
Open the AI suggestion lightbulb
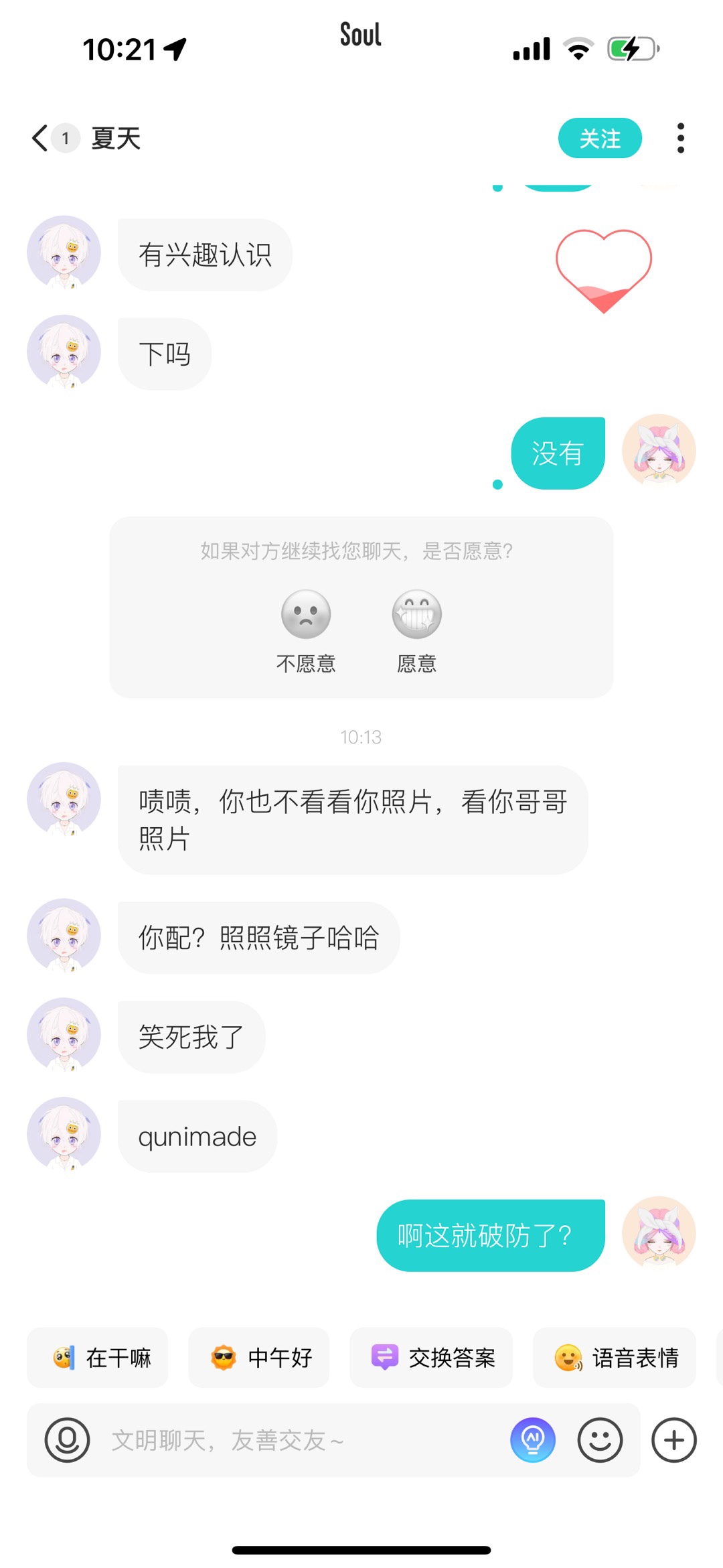533,1440
